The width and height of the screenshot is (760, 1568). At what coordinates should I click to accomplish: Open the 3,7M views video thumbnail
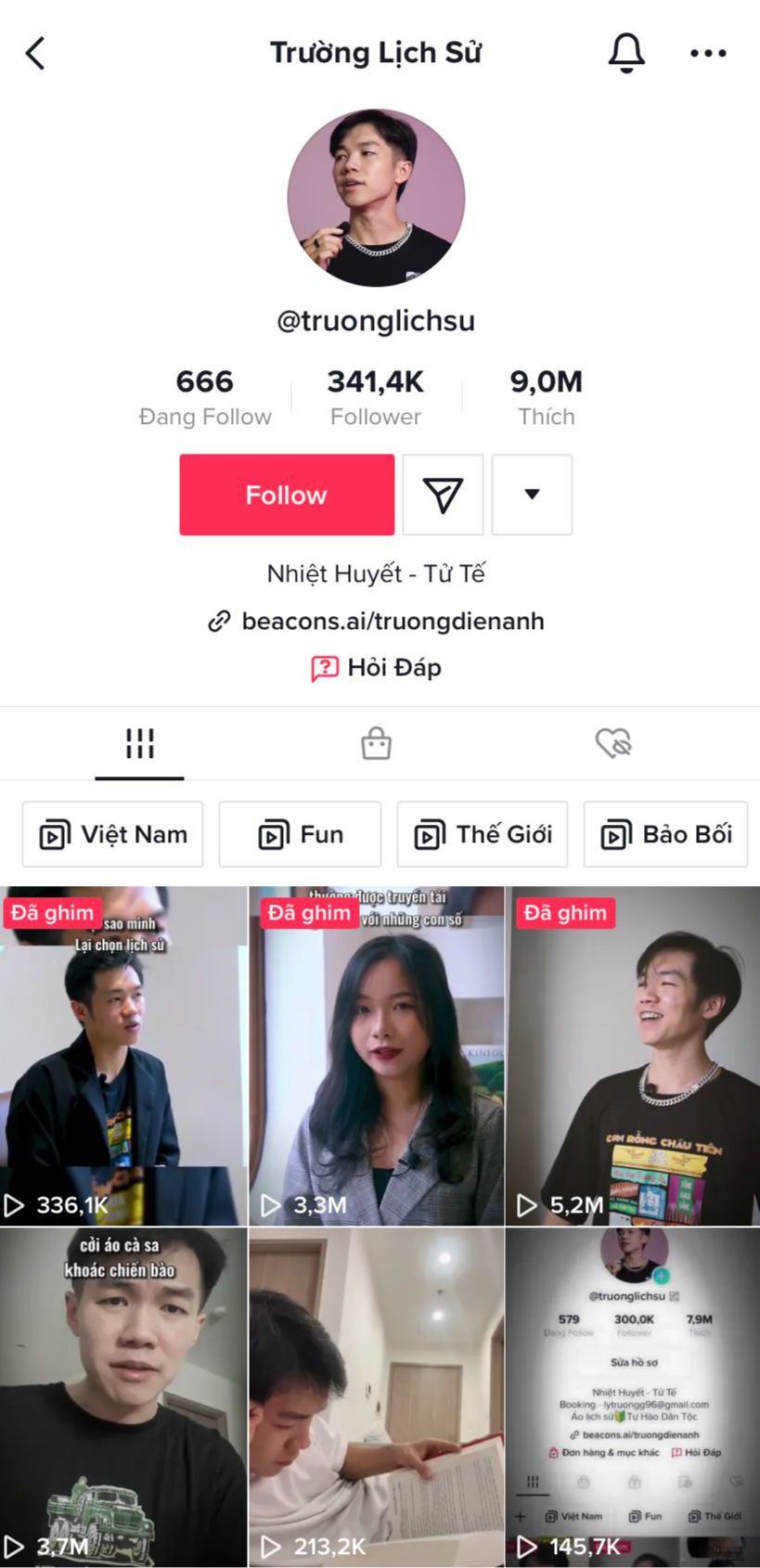click(x=123, y=1392)
